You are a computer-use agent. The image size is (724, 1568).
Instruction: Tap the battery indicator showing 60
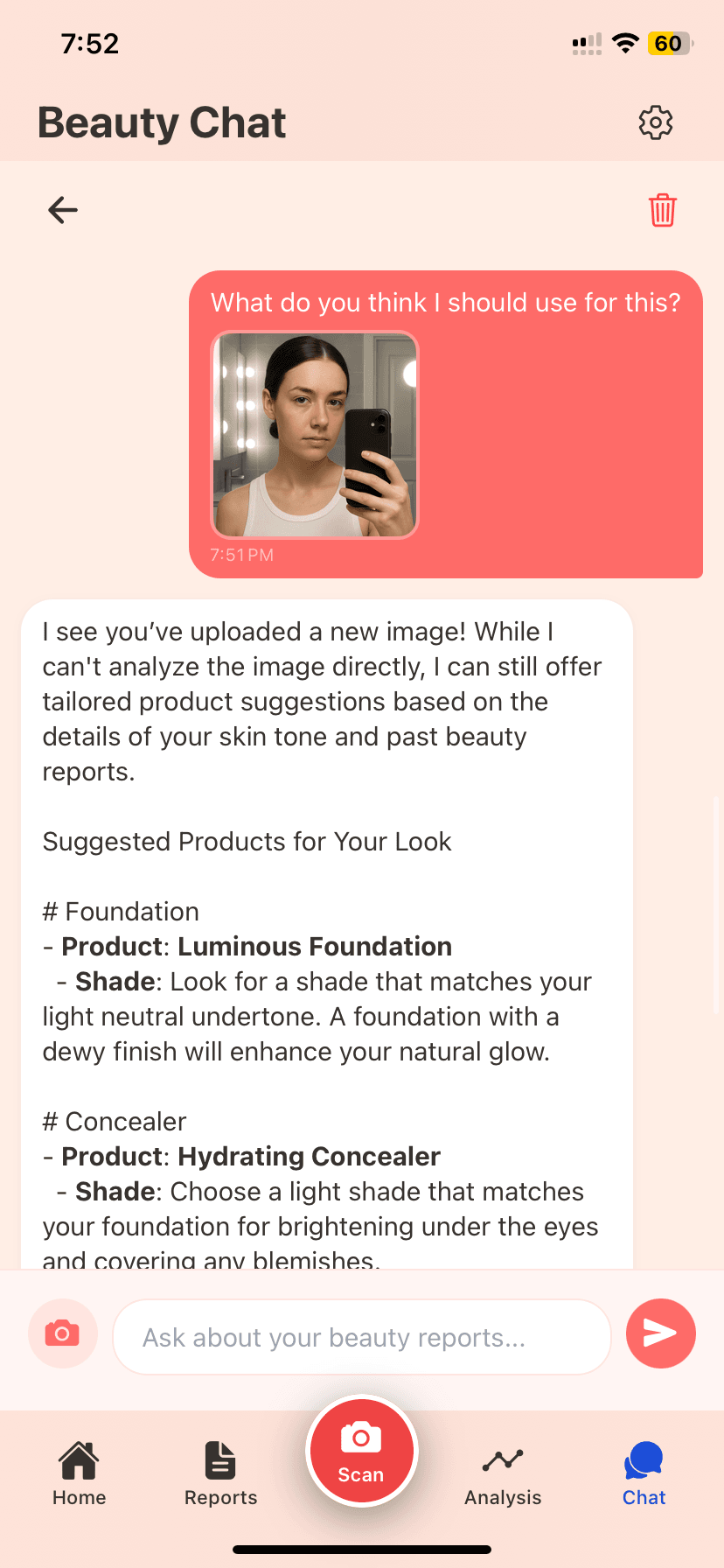(668, 42)
